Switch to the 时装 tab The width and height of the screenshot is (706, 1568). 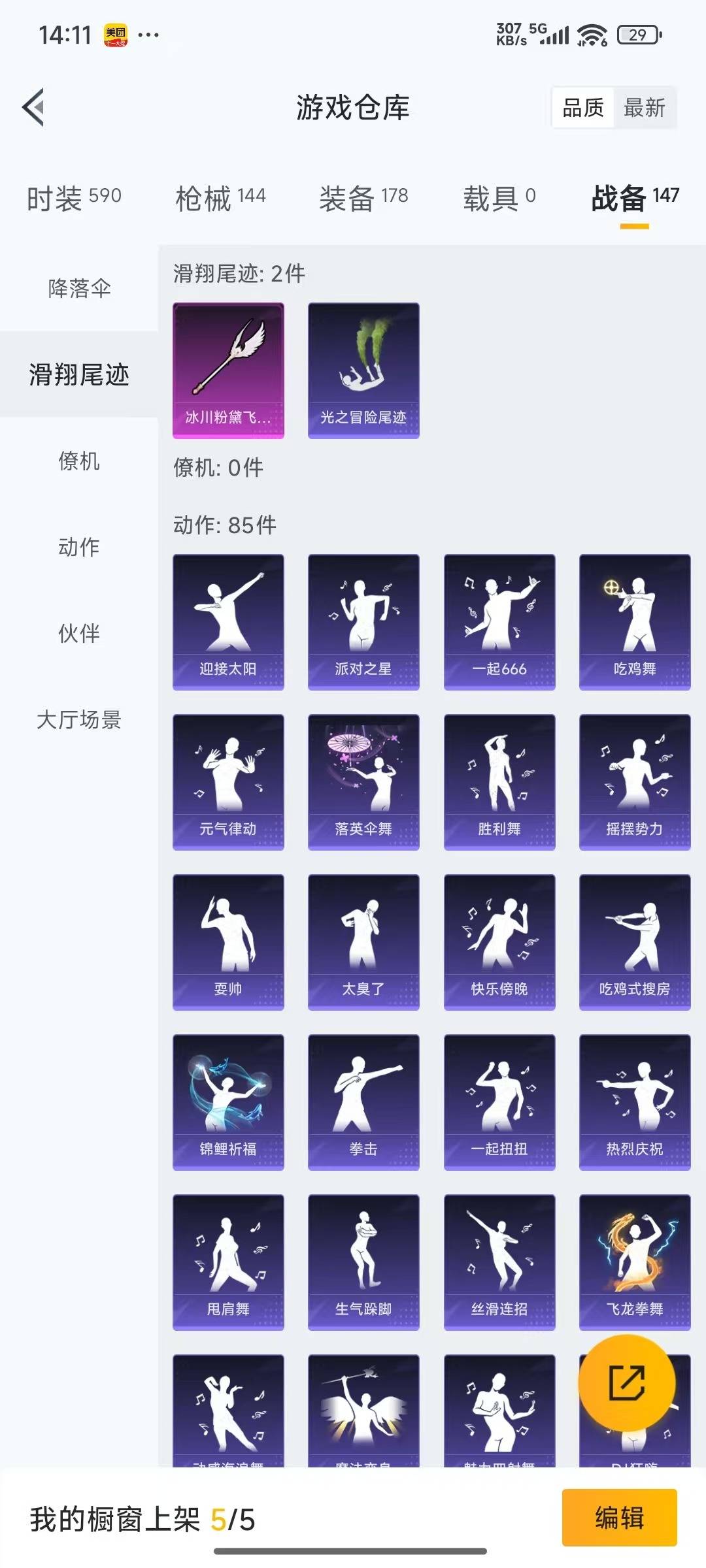click(x=74, y=197)
